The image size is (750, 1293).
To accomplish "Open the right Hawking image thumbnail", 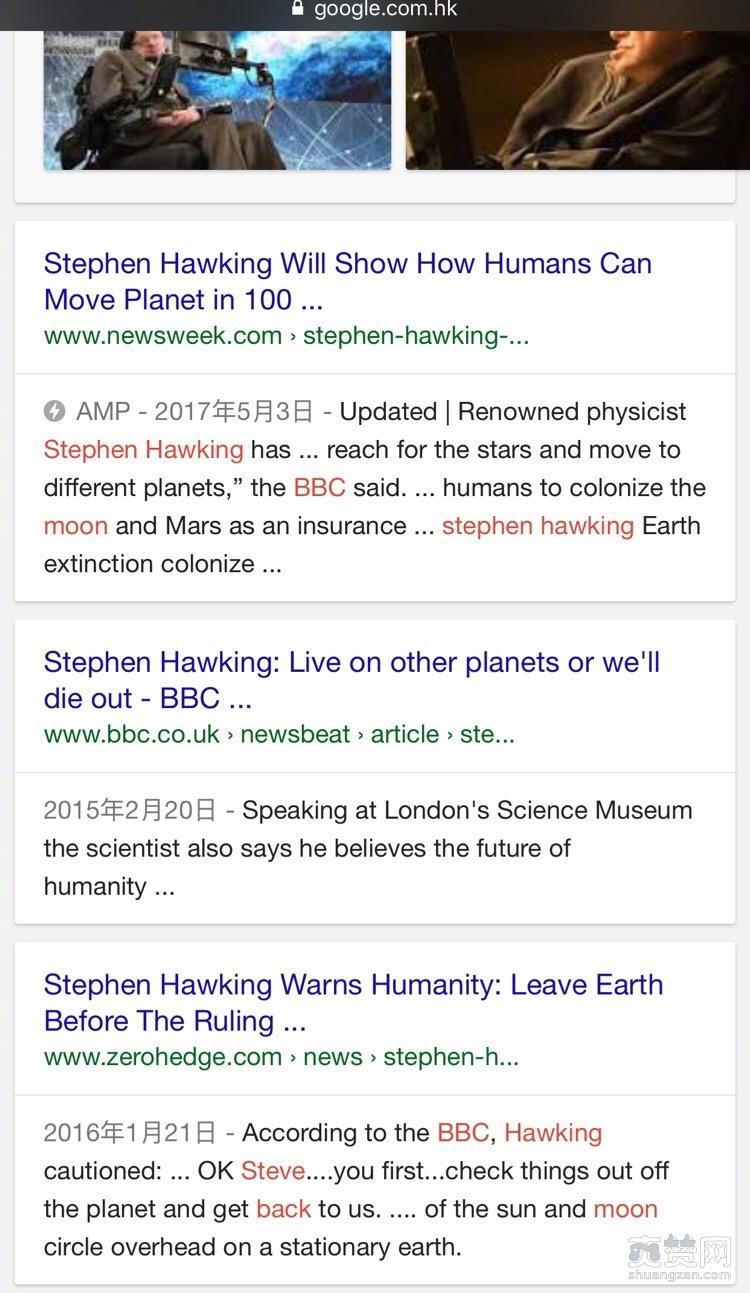I will click(577, 100).
